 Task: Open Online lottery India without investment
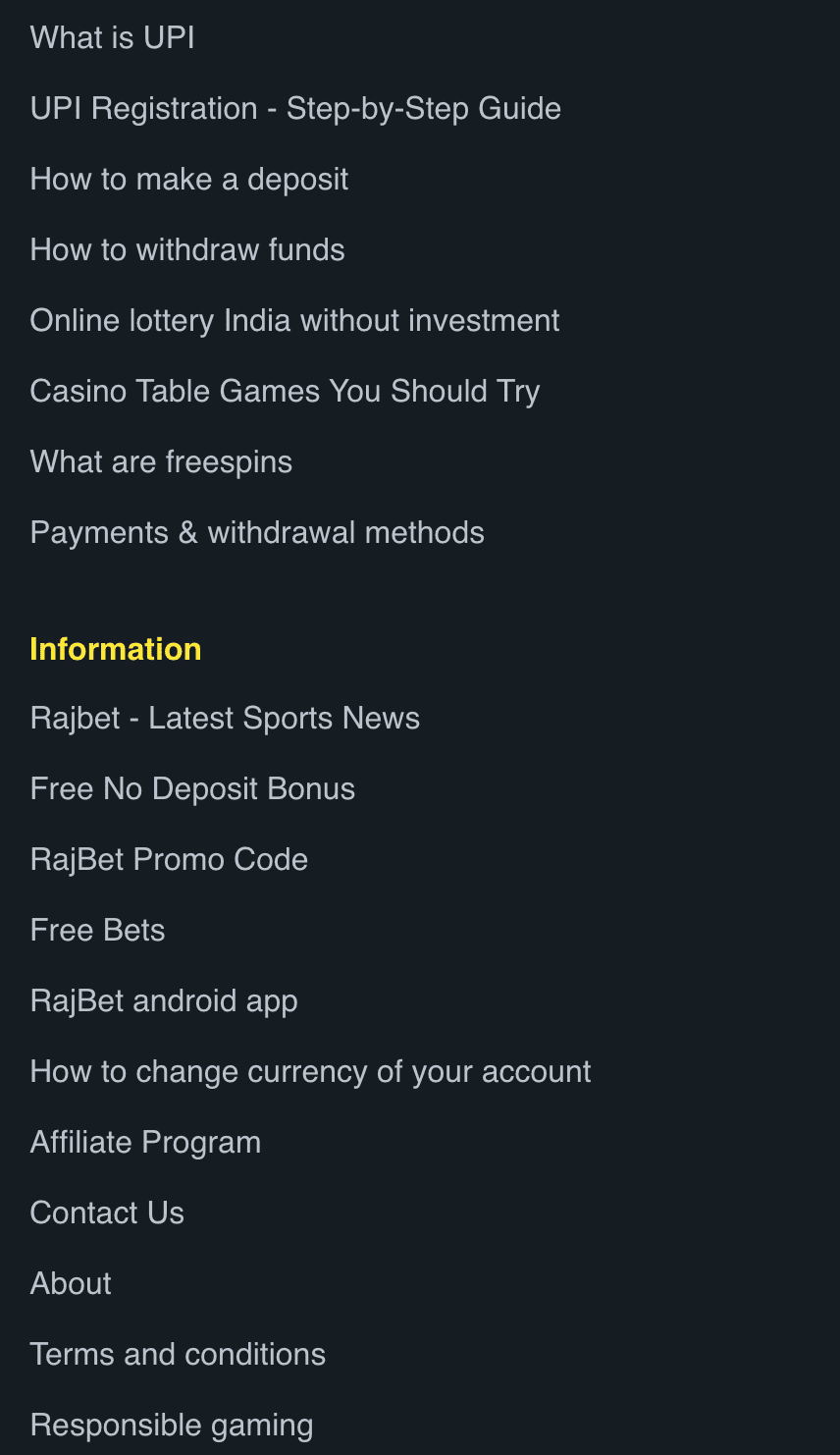(294, 321)
